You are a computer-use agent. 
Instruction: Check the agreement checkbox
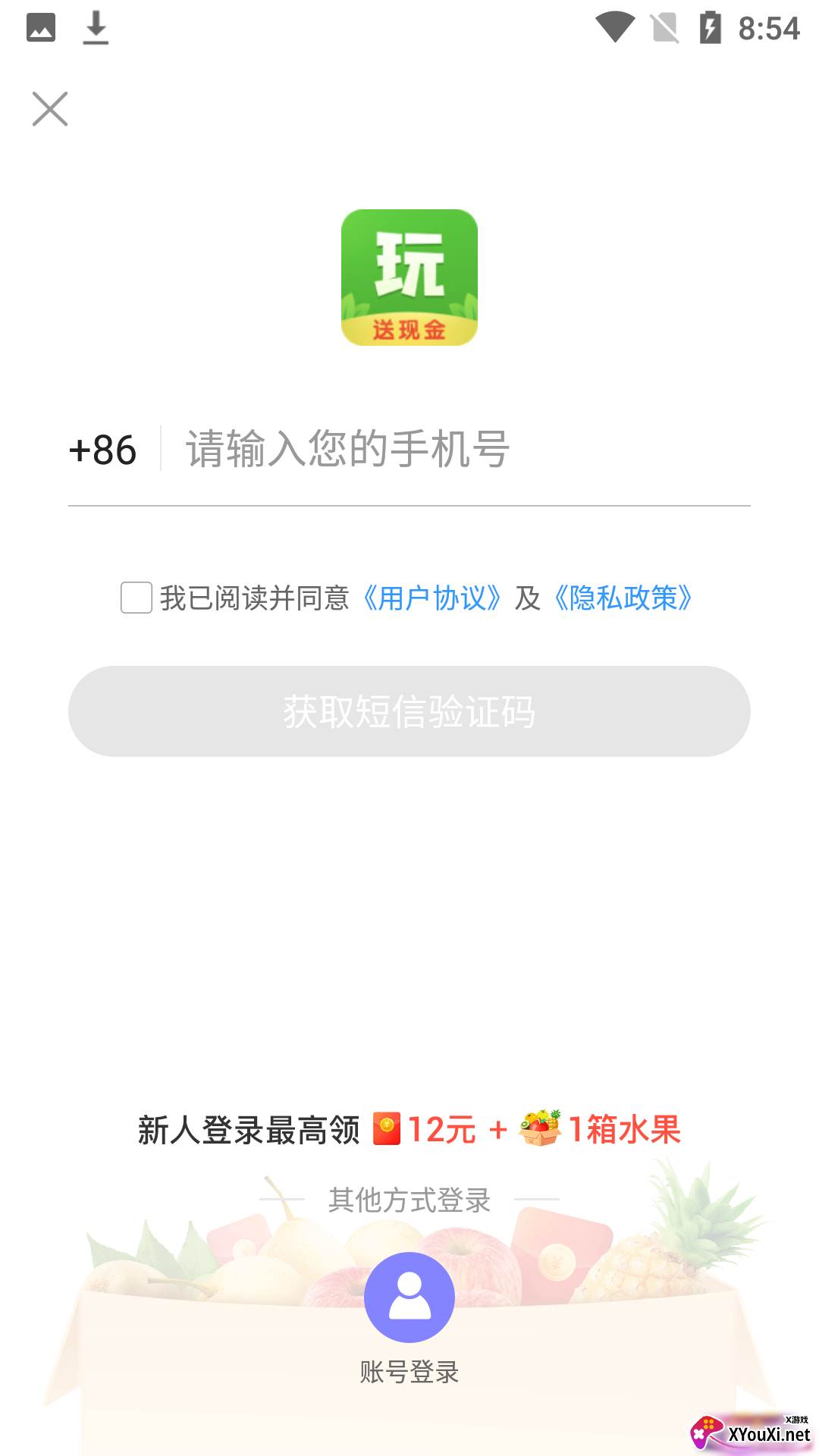coord(136,598)
